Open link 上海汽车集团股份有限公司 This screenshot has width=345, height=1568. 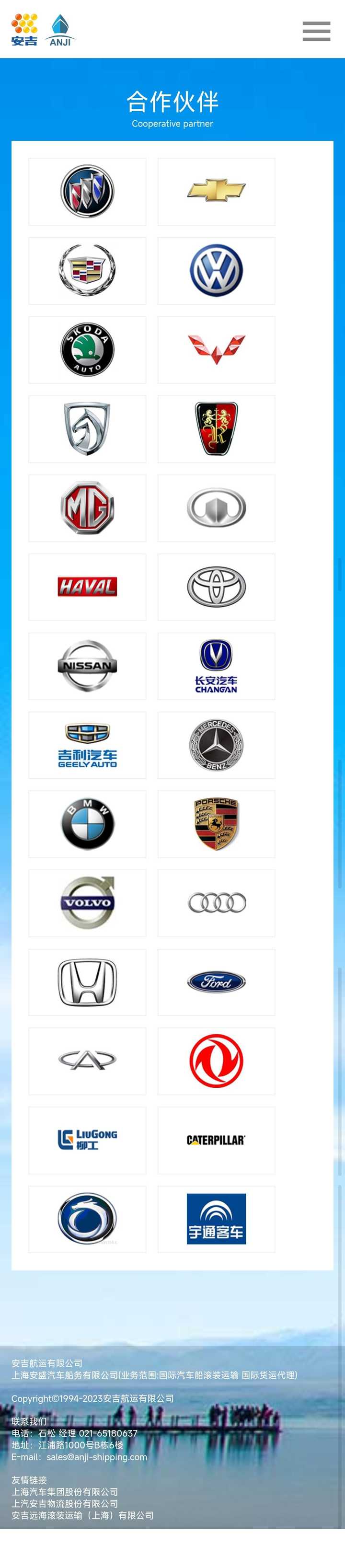click(65, 1491)
